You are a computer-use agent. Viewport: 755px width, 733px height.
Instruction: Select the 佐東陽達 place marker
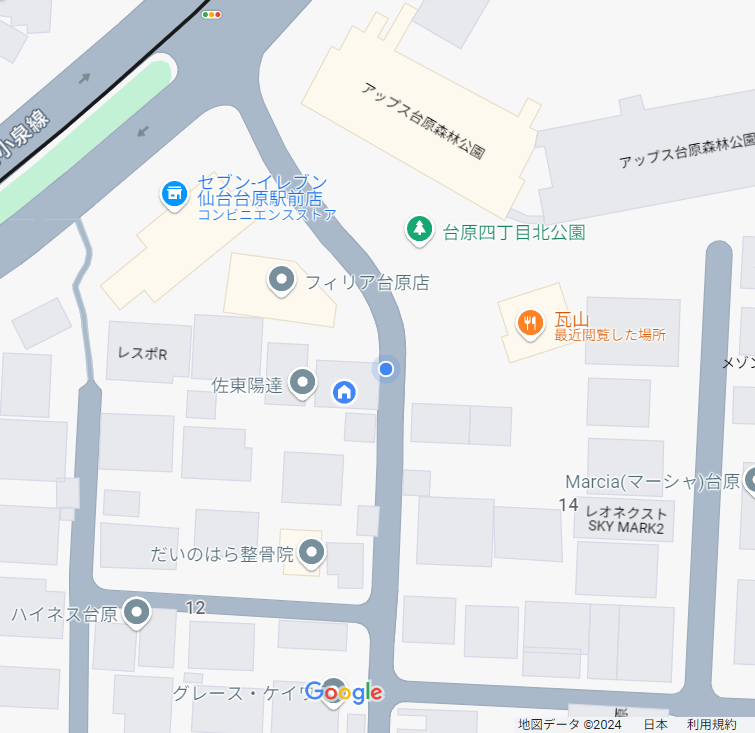(x=302, y=382)
